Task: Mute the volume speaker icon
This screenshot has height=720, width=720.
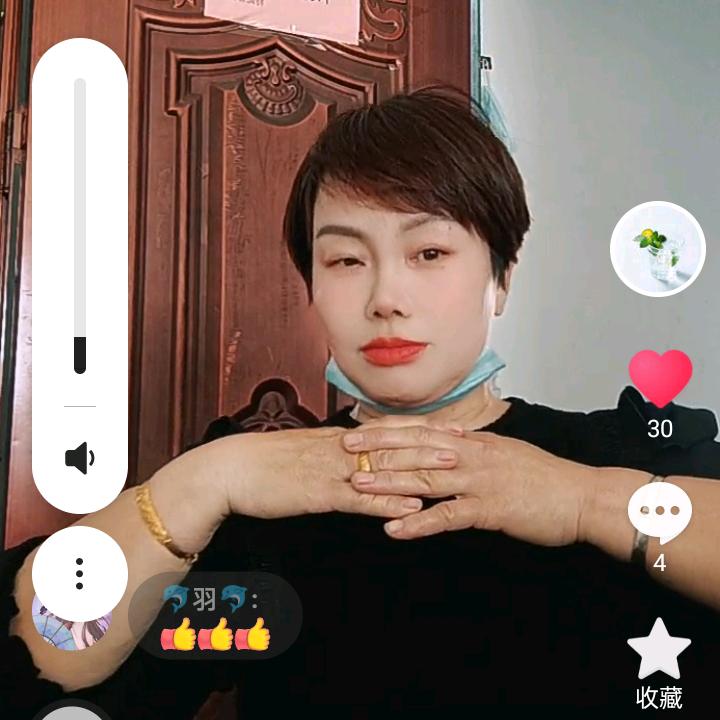Action: [x=80, y=459]
